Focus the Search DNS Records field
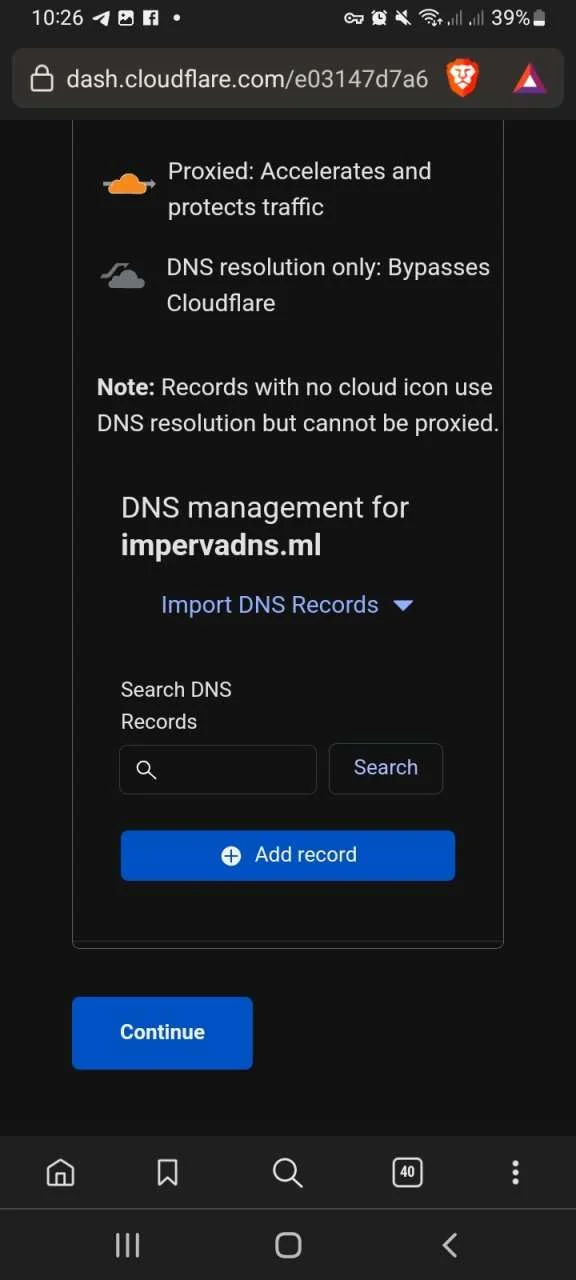This screenshot has height=1280, width=576. click(218, 769)
